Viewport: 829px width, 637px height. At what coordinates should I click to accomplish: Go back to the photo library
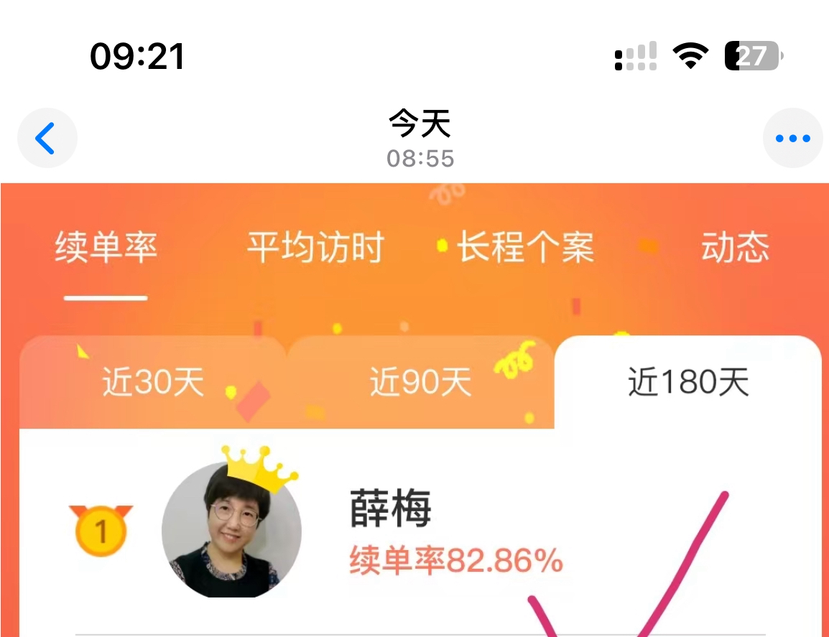pos(46,138)
